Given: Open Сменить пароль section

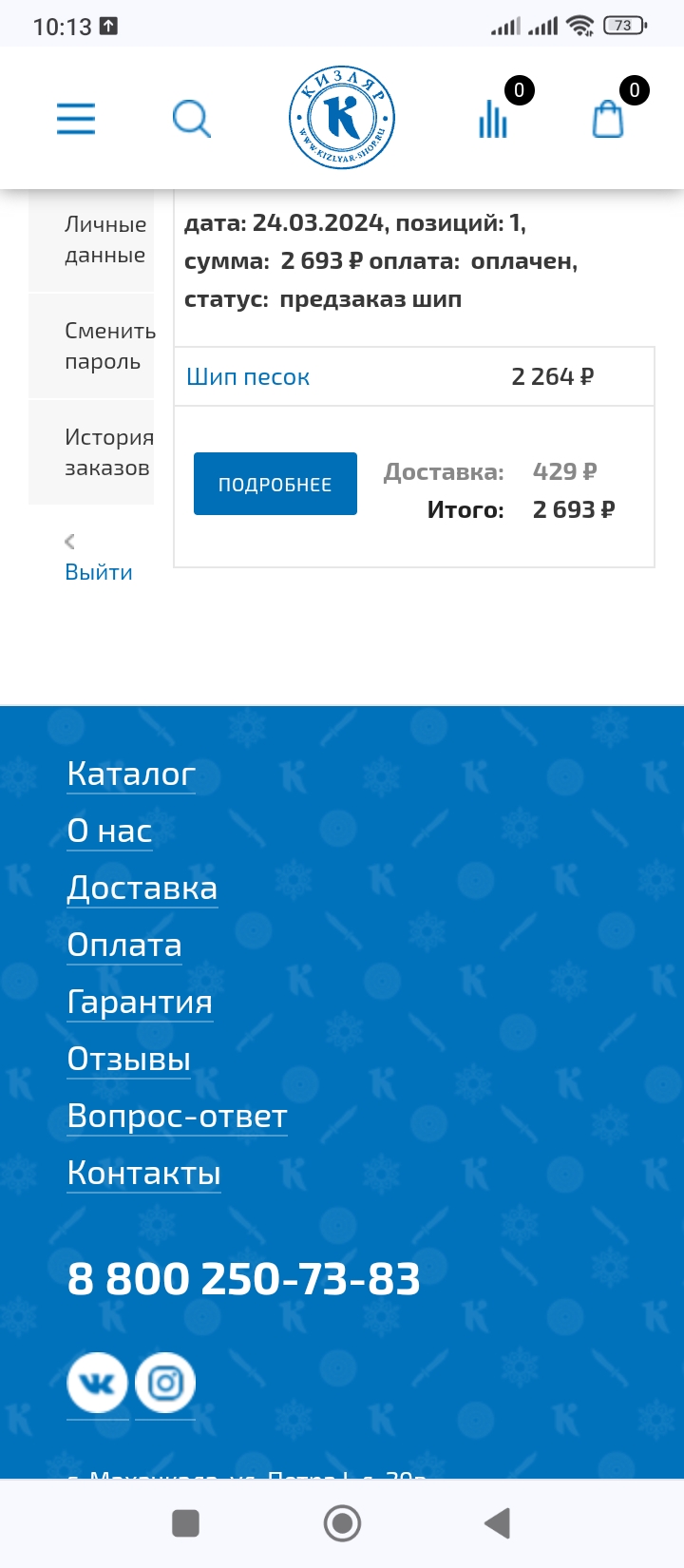Looking at the screenshot, I should [92, 346].
